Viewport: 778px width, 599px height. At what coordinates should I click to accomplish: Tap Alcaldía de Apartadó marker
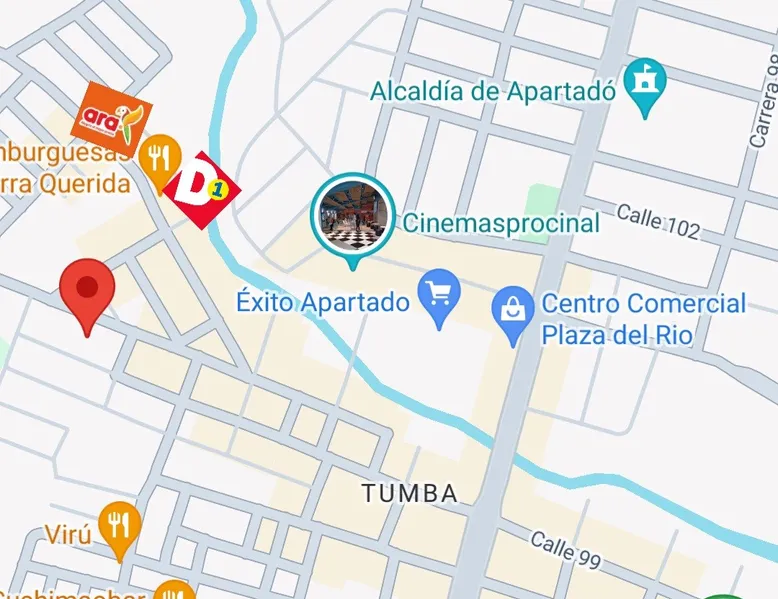coord(644,84)
